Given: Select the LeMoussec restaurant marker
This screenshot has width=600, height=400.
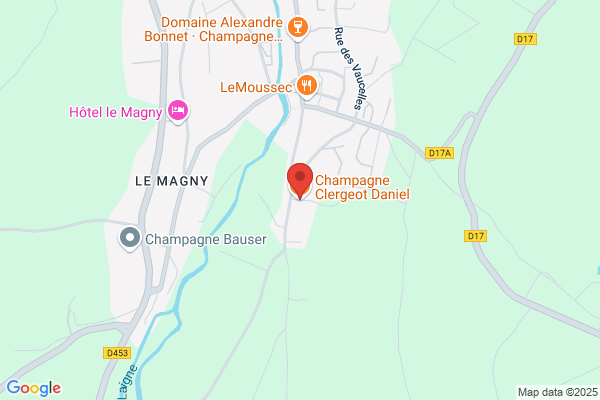Looking at the screenshot, I should click(x=307, y=87).
